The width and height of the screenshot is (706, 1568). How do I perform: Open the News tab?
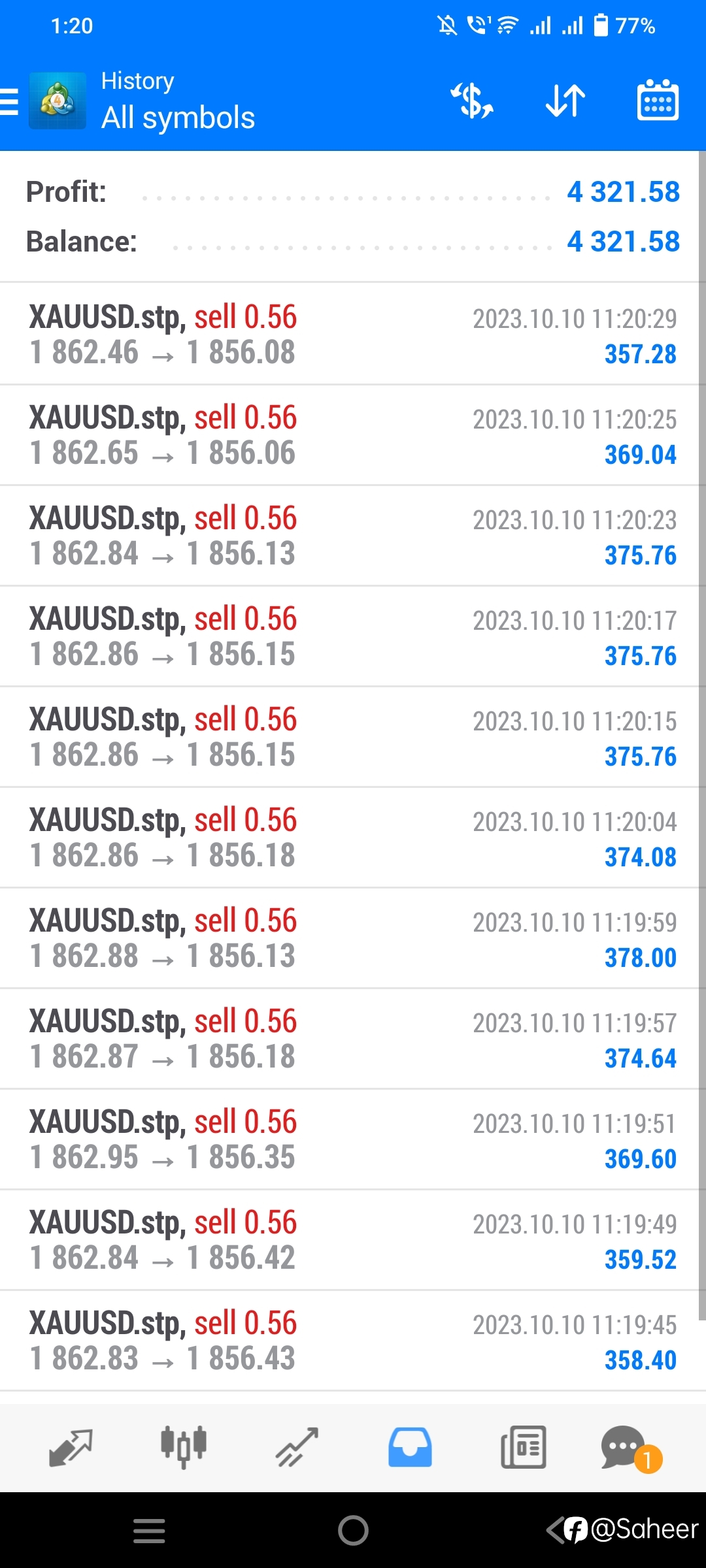point(523,1448)
